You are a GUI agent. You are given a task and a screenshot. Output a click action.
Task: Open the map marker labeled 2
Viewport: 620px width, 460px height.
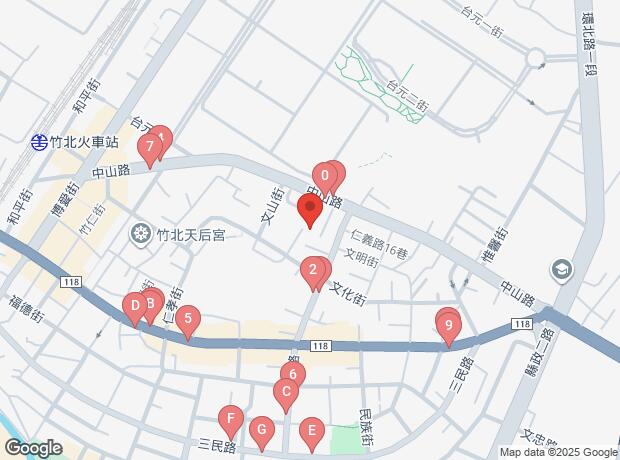tap(313, 273)
